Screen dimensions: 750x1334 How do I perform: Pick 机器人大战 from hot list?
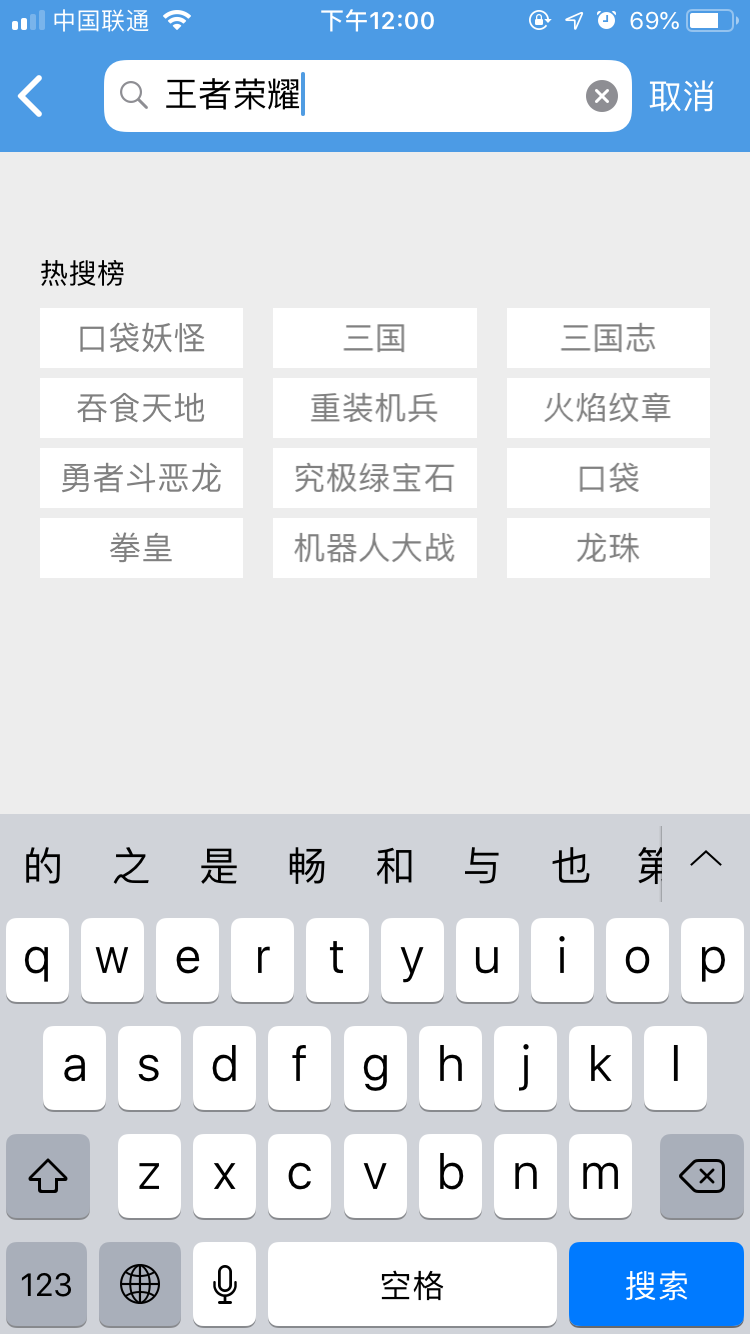click(x=375, y=548)
